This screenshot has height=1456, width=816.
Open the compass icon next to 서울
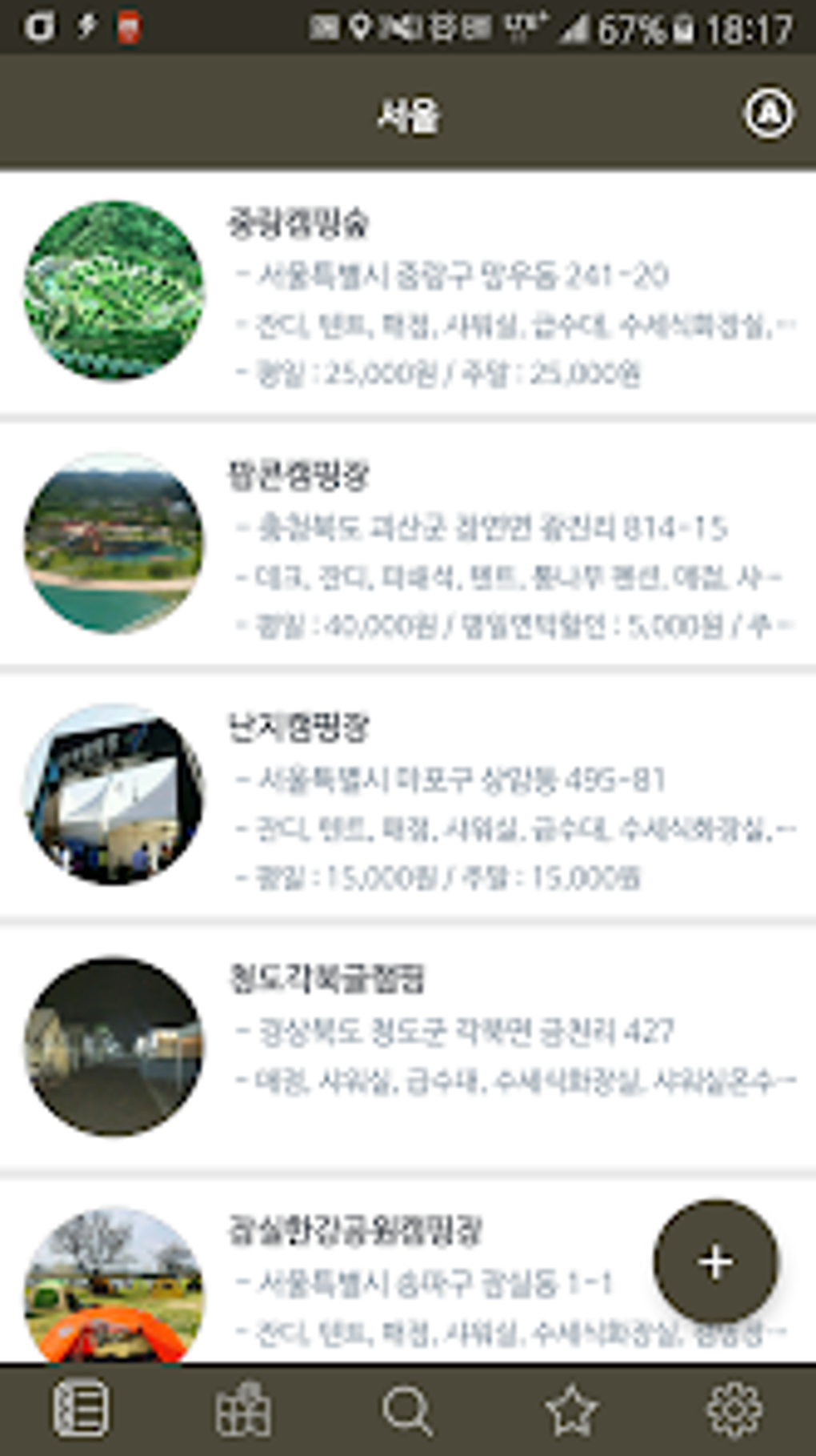(768, 114)
